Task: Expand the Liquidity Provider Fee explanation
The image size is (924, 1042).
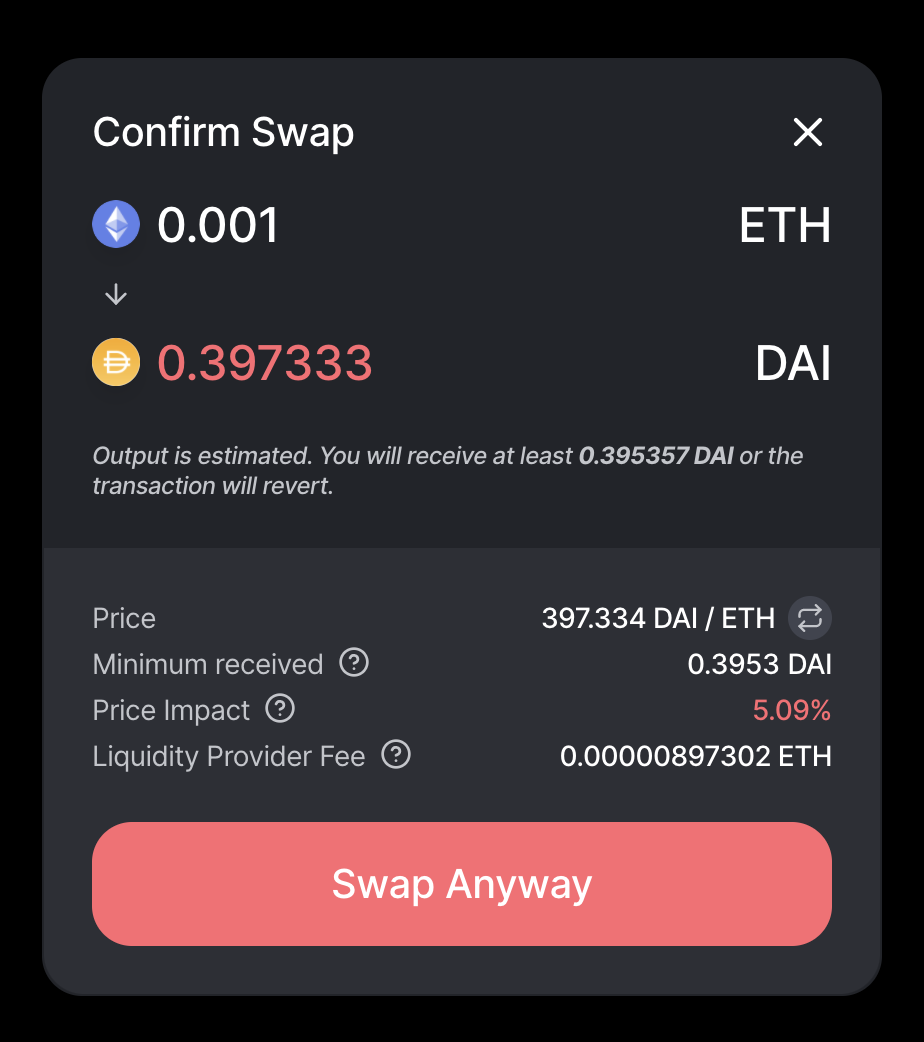Action: (x=395, y=755)
